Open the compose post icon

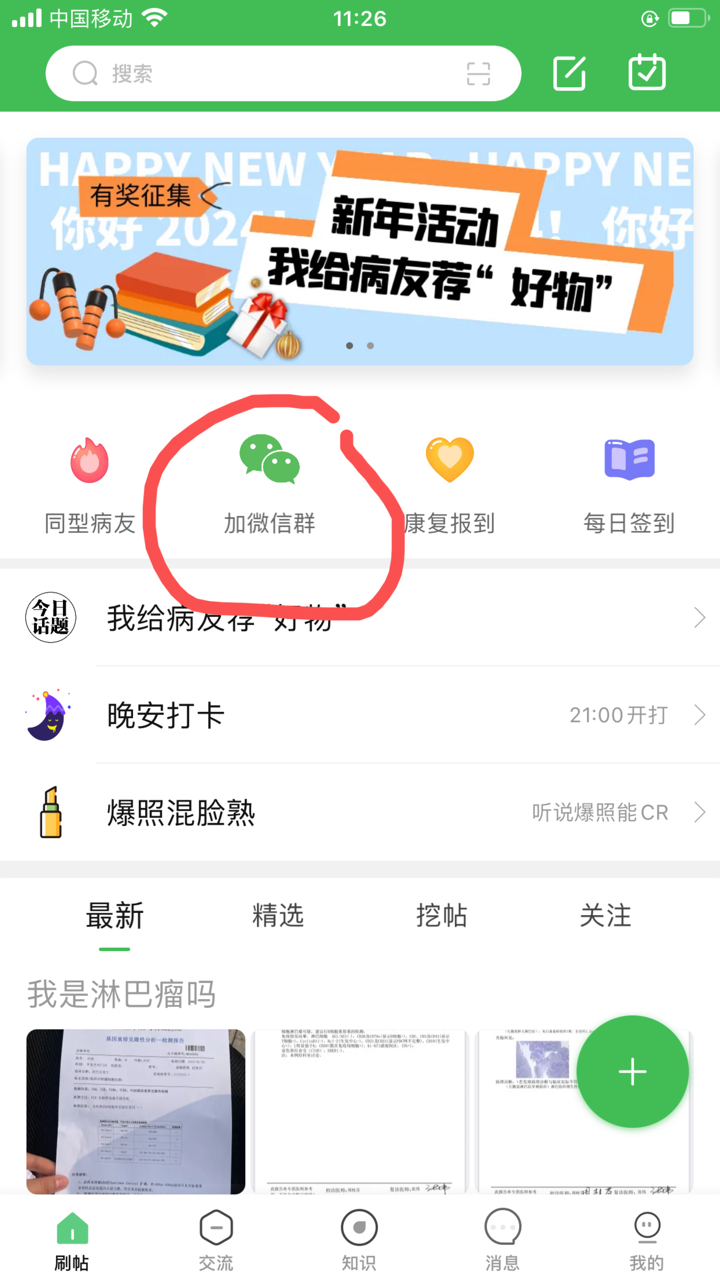click(570, 73)
